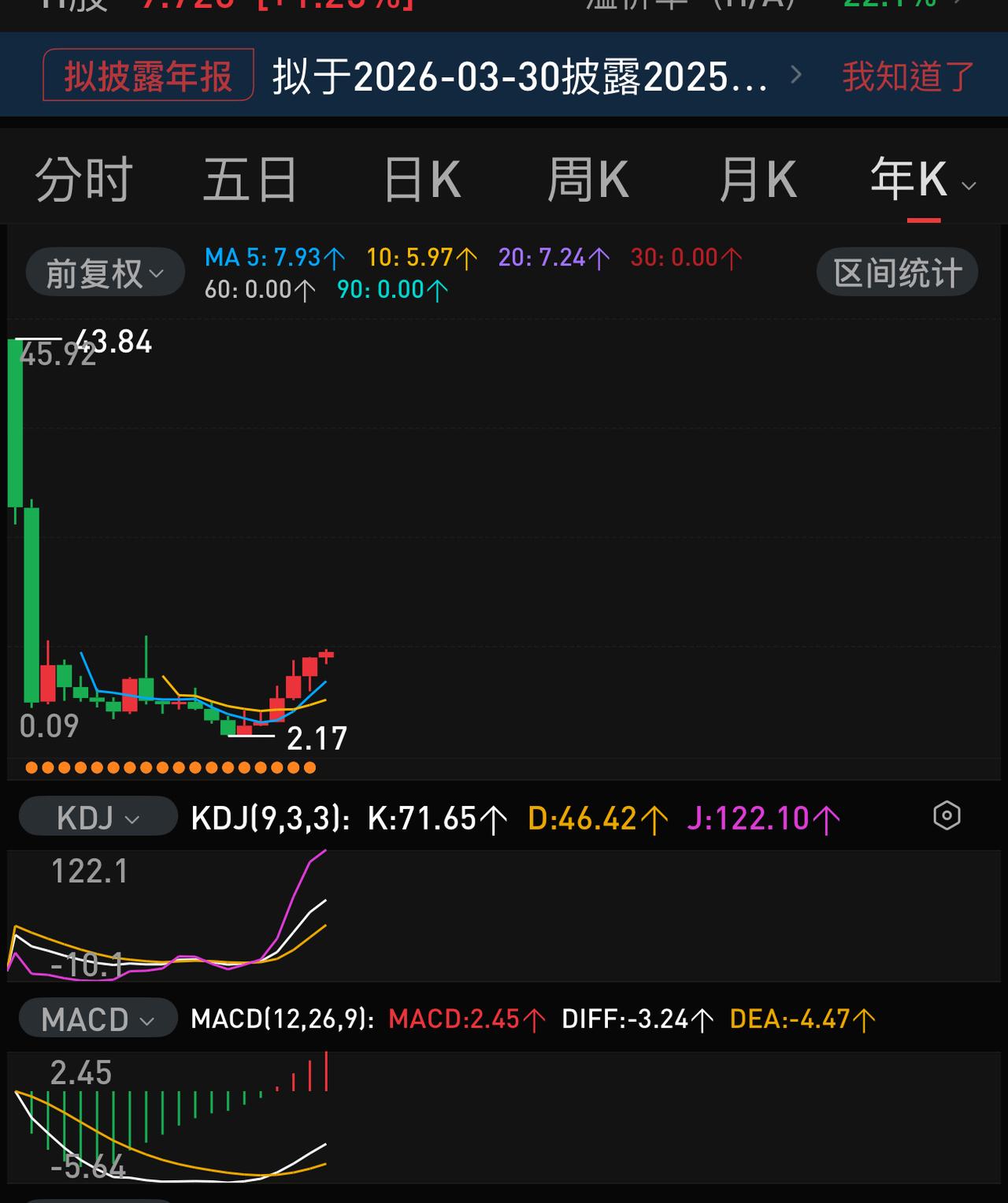1008x1203 pixels.
Task: Select the MA 20 moving average label
Action: (x=551, y=257)
